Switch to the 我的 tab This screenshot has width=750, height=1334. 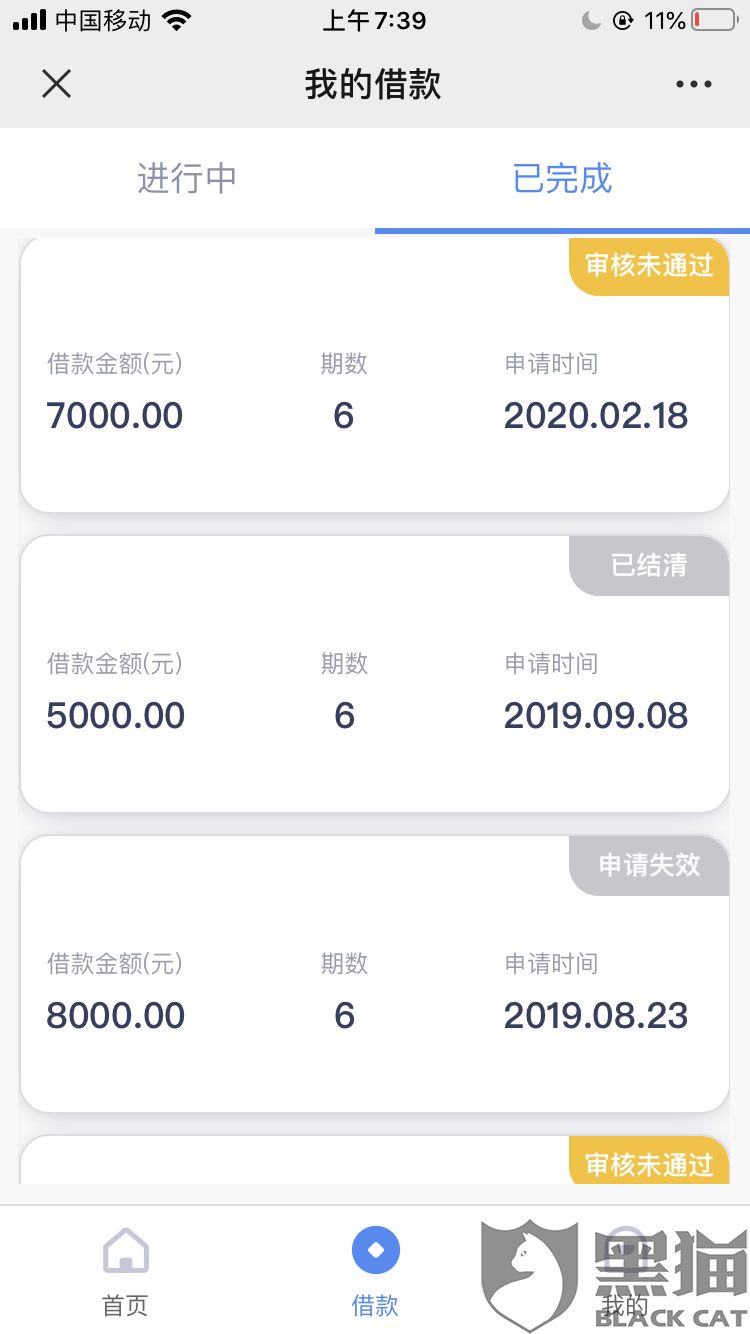point(625,1270)
